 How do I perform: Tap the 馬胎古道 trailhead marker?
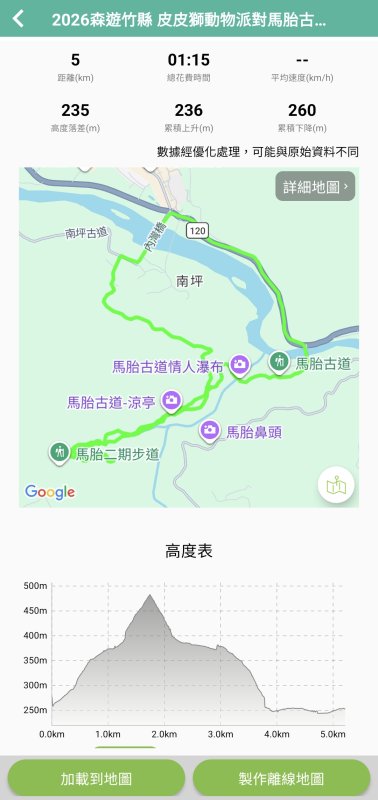click(x=279, y=363)
